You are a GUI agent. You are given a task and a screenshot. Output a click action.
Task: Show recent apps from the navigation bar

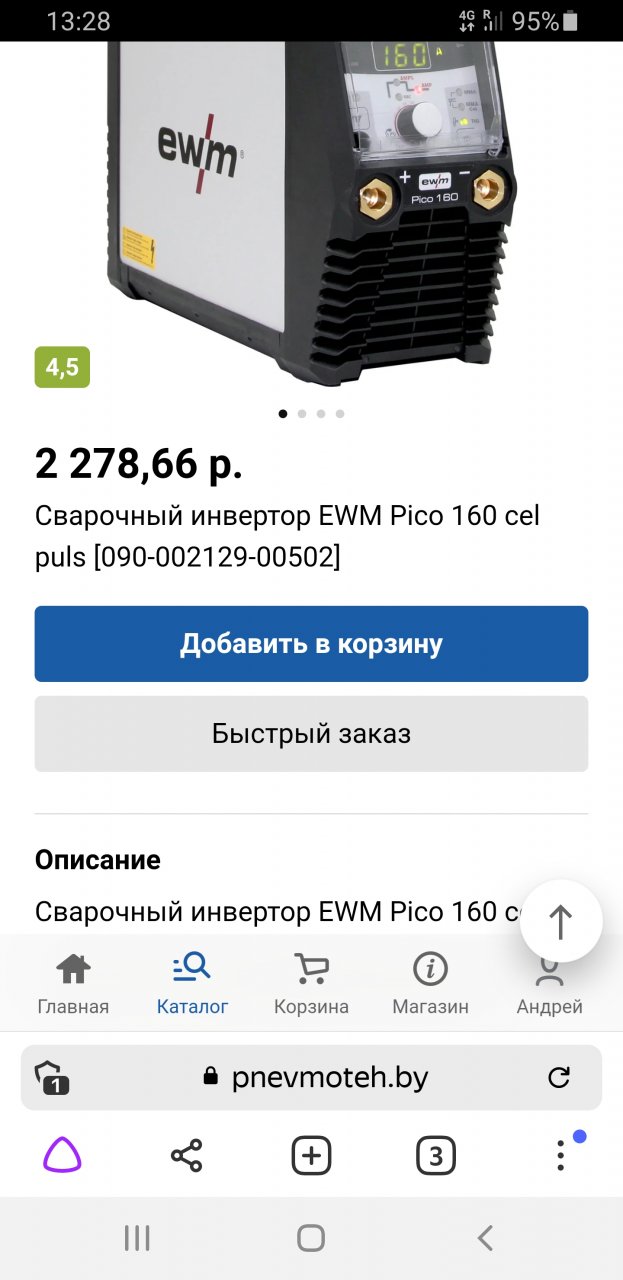point(137,1238)
